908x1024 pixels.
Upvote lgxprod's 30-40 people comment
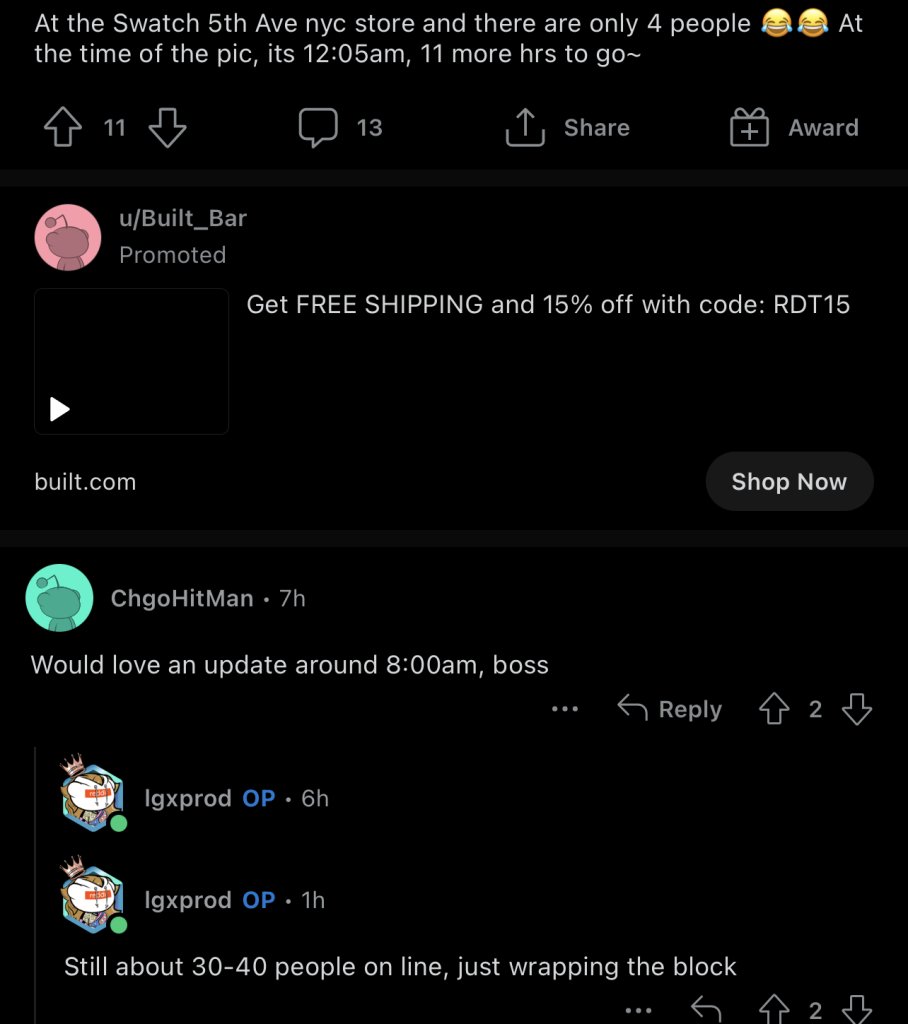pyautogui.click(x=774, y=1010)
